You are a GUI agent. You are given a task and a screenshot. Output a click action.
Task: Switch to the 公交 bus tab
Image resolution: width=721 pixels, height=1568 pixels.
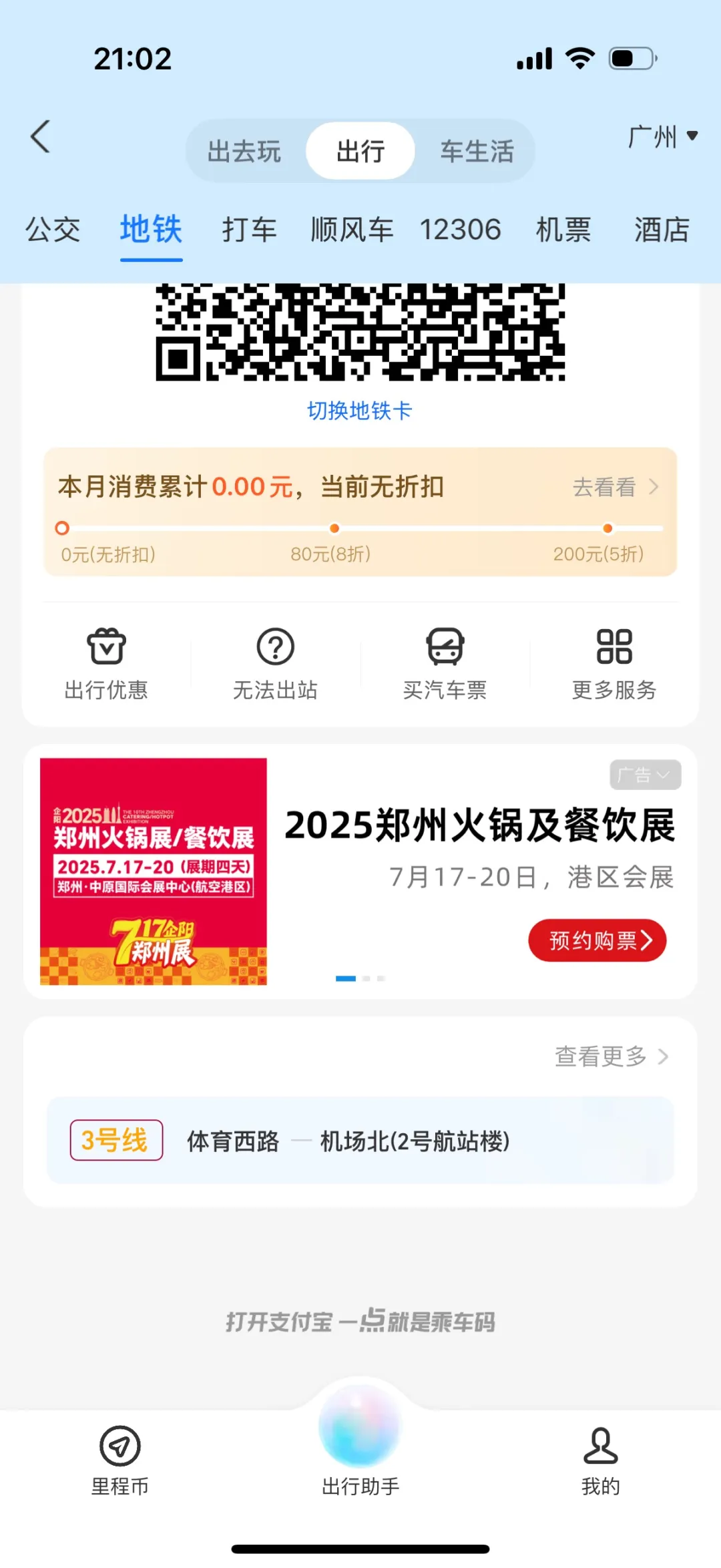click(53, 230)
